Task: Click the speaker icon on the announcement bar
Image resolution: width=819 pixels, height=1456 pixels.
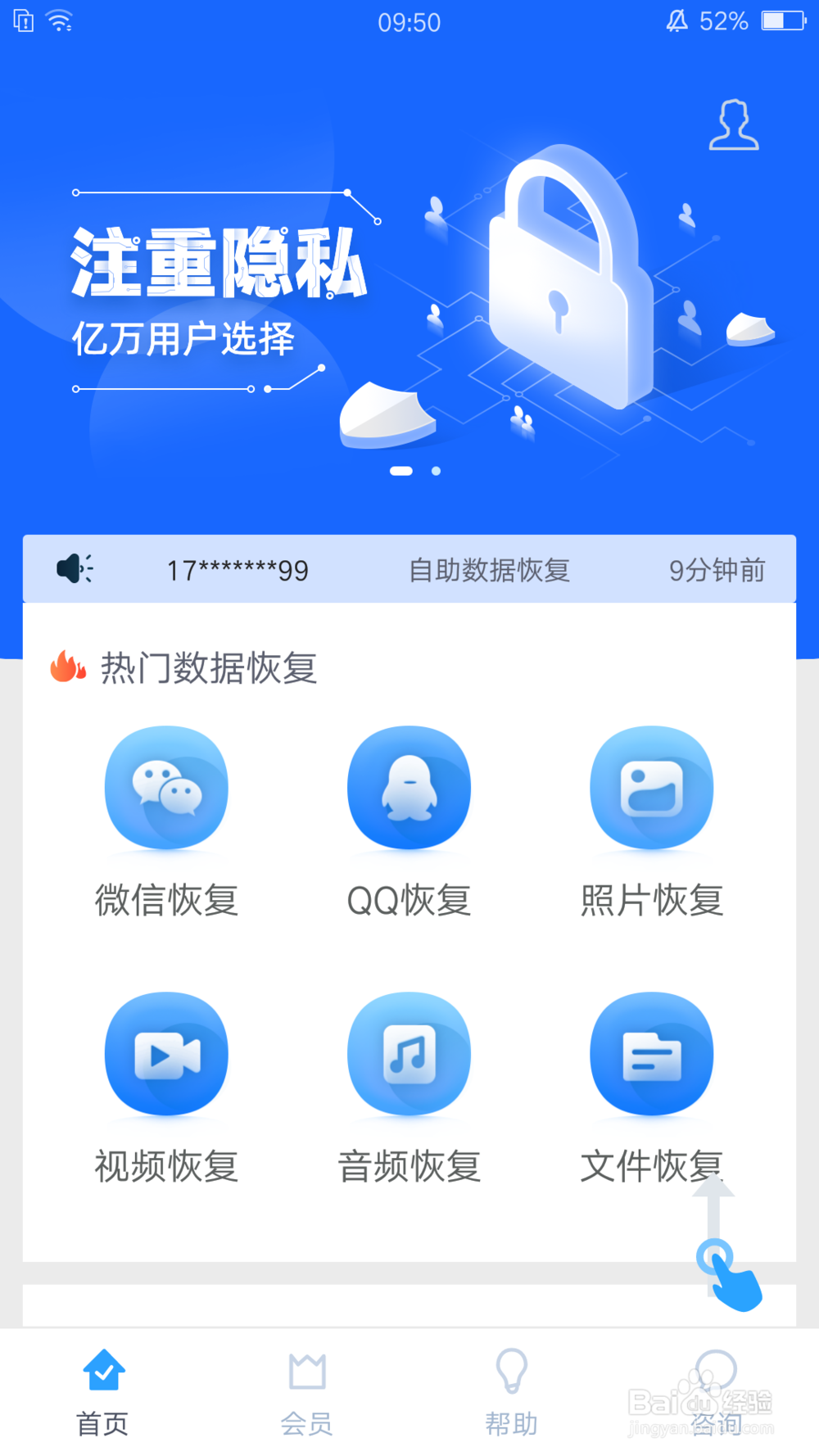Action: point(72,568)
